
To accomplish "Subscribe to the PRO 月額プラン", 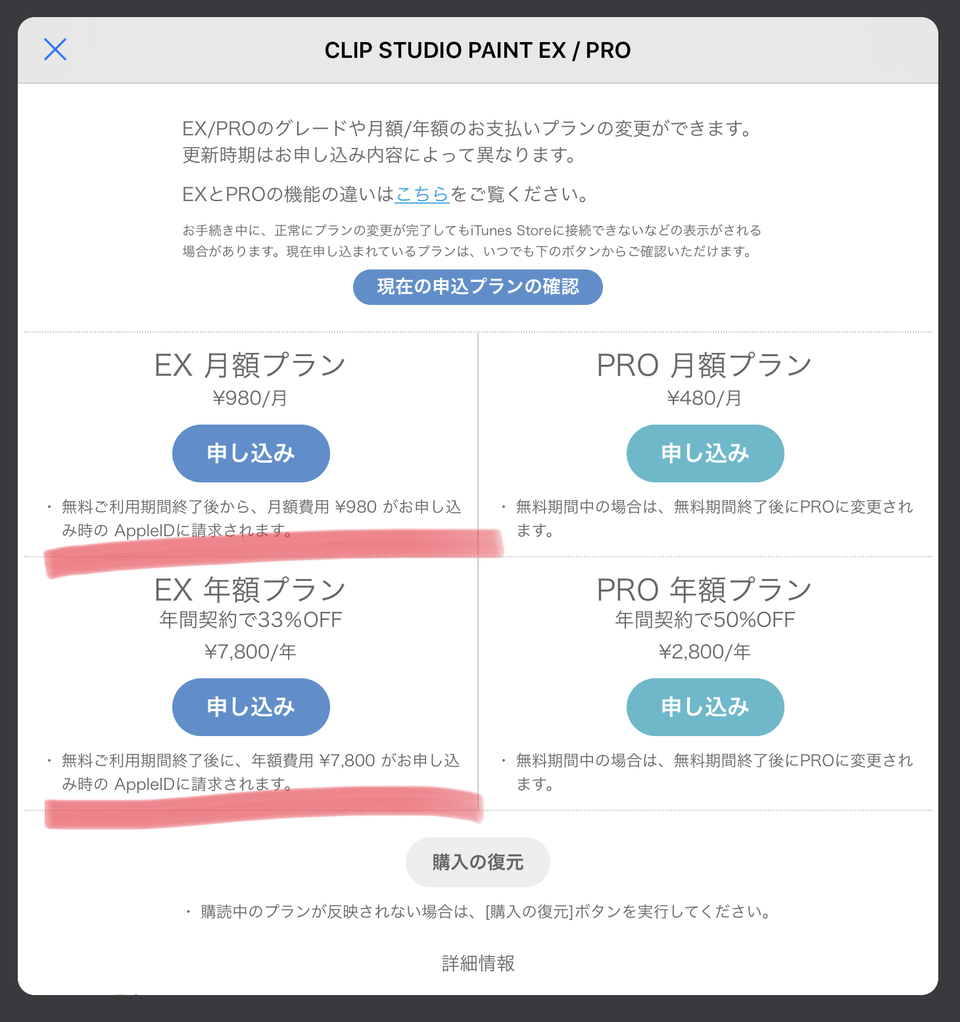I will click(x=705, y=454).
